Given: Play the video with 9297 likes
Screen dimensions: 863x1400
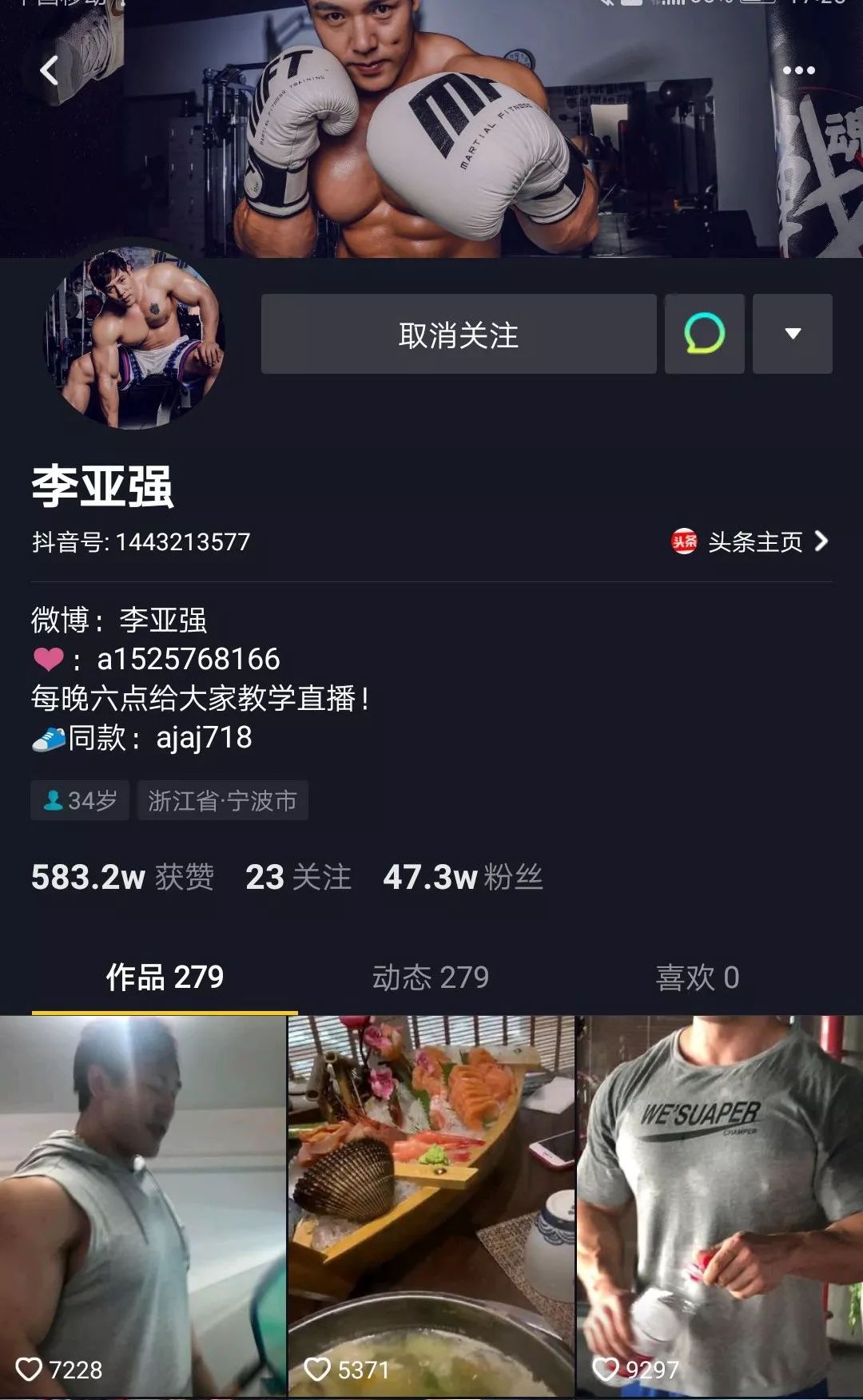Looking at the screenshot, I should 719,1204.
